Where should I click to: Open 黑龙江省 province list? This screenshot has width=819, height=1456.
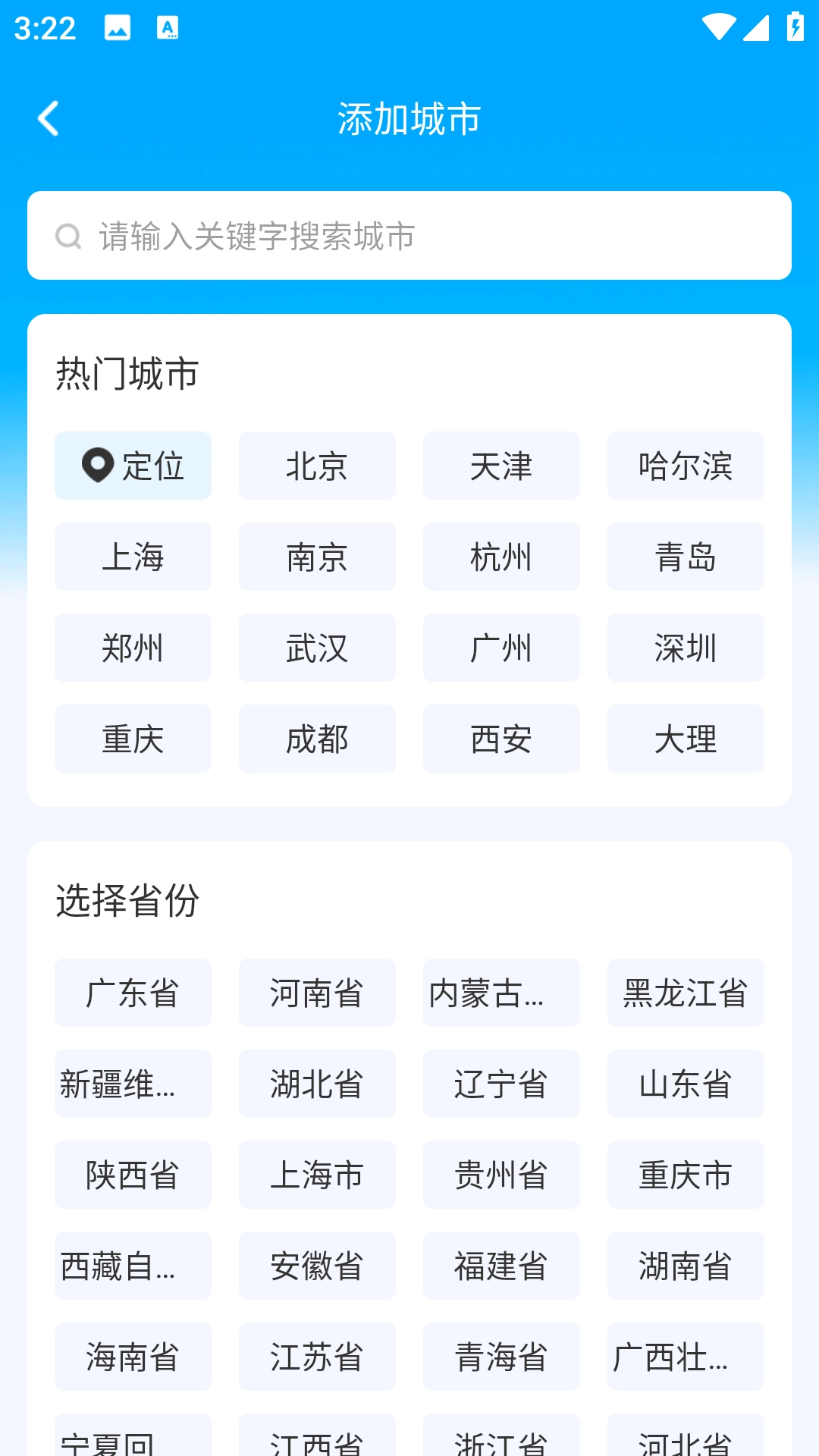pyautogui.click(x=685, y=992)
